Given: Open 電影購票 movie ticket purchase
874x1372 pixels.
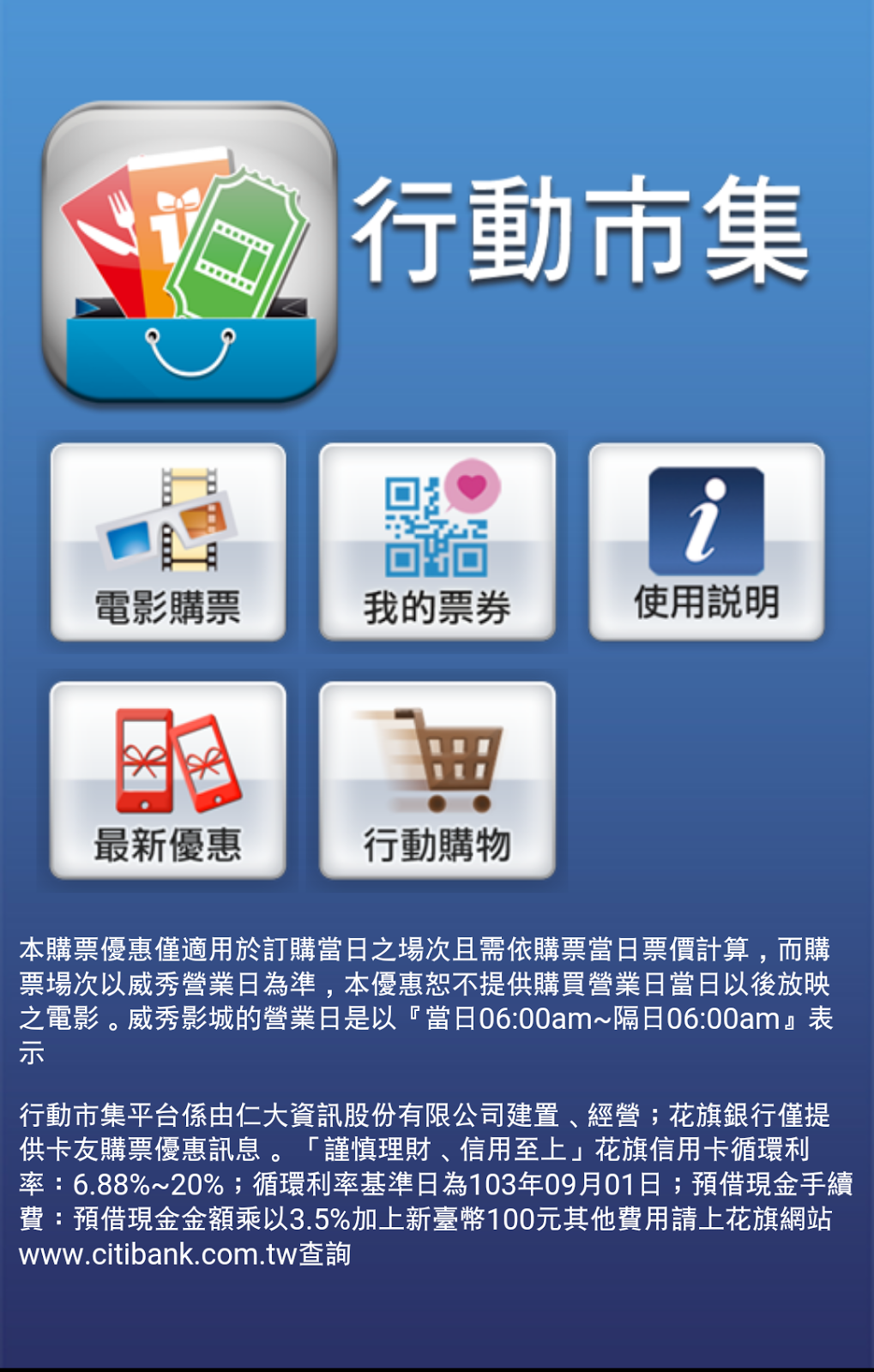Looking at the screenshot, I should click(168, 542).
